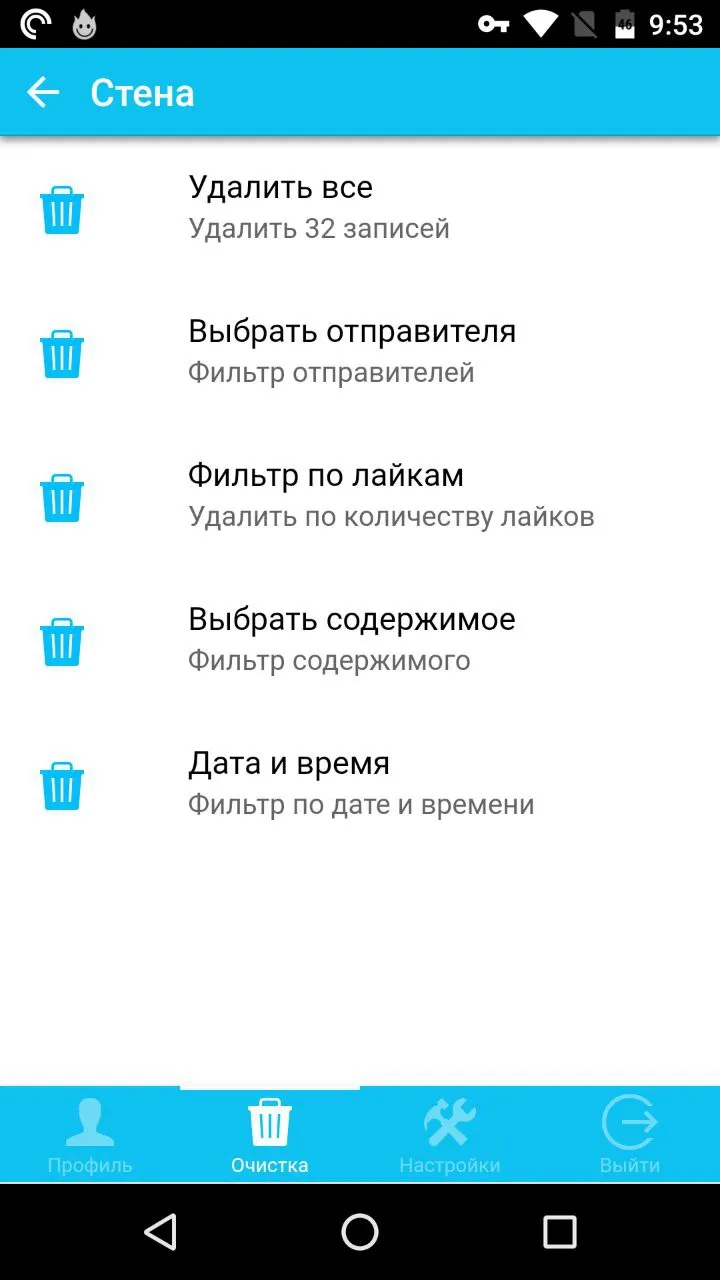720x1280 pixels.
Task: Select Фильтр по лайкам
Action: click(360, 498)
